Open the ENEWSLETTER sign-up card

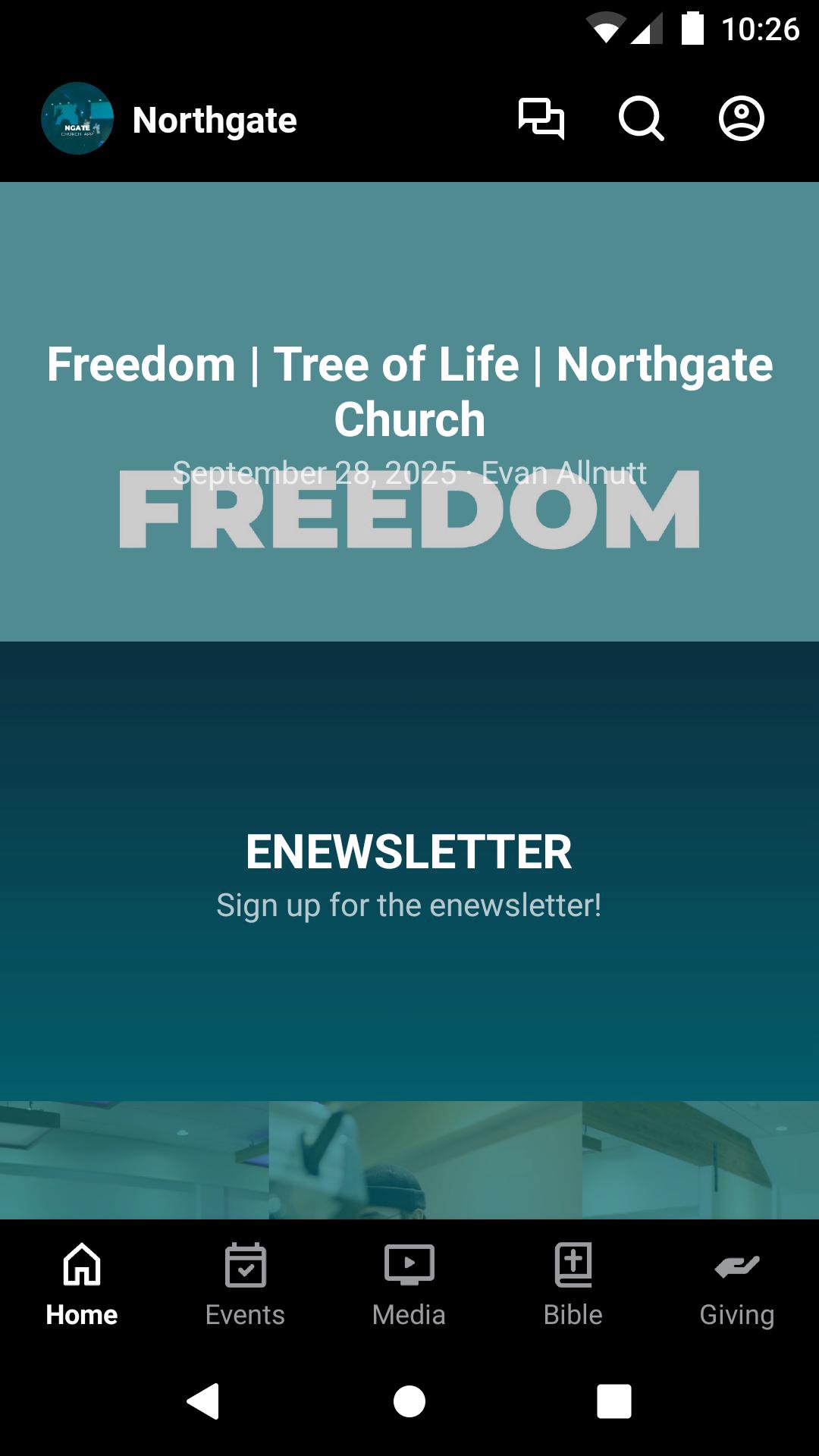[409, 871]
